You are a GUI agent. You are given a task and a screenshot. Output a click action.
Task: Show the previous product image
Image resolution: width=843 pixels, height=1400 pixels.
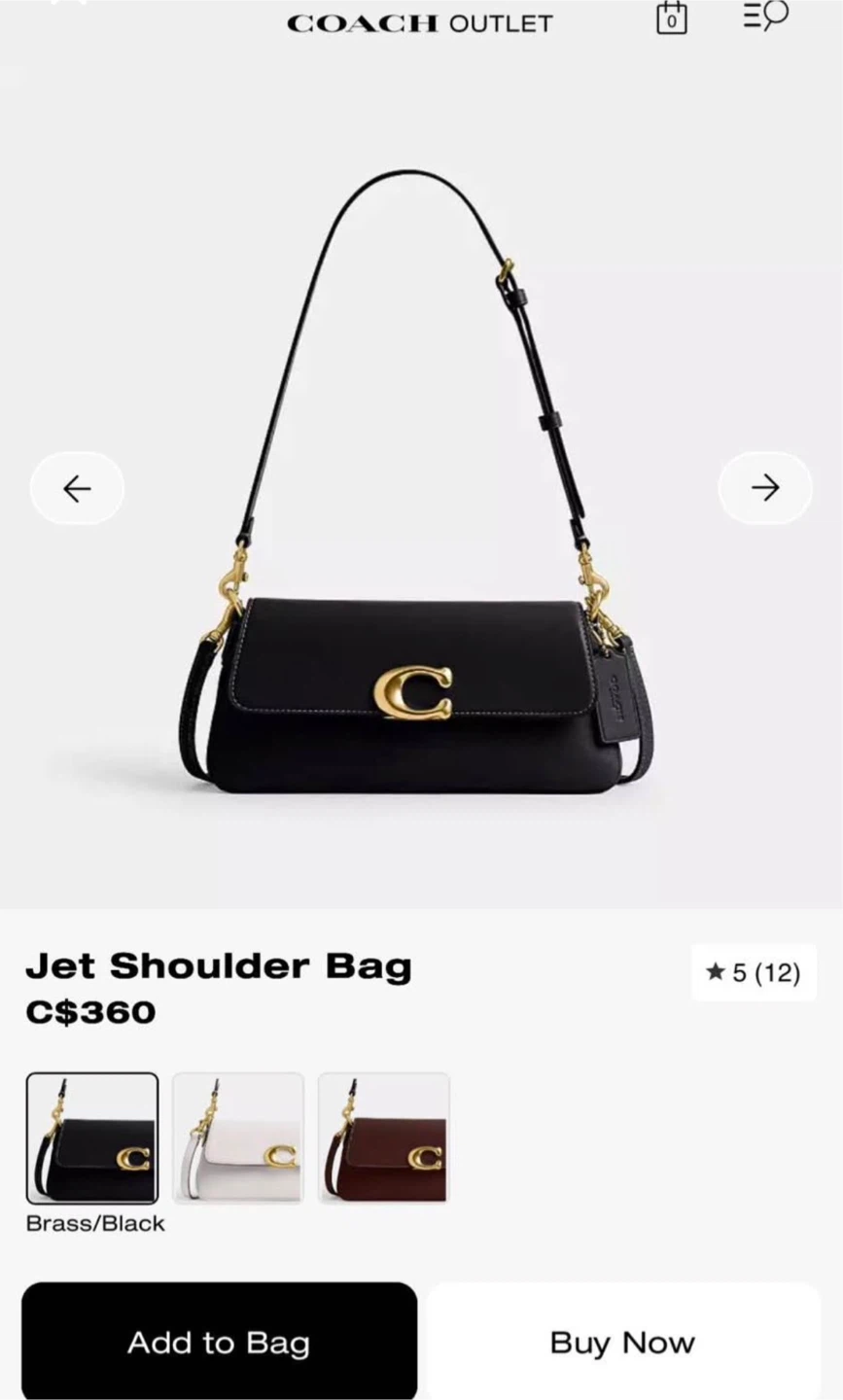77,488
